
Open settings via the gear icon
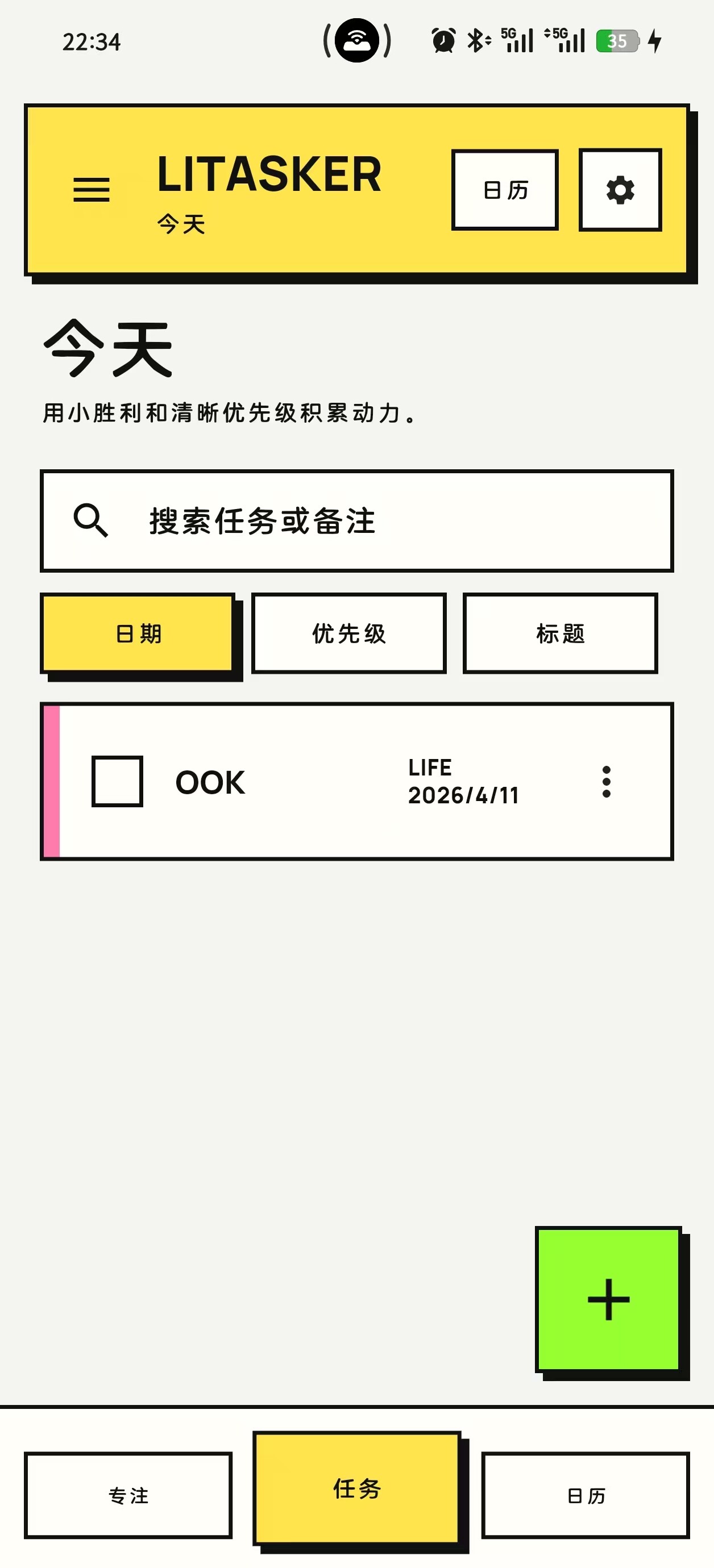[x=620, y=190]
